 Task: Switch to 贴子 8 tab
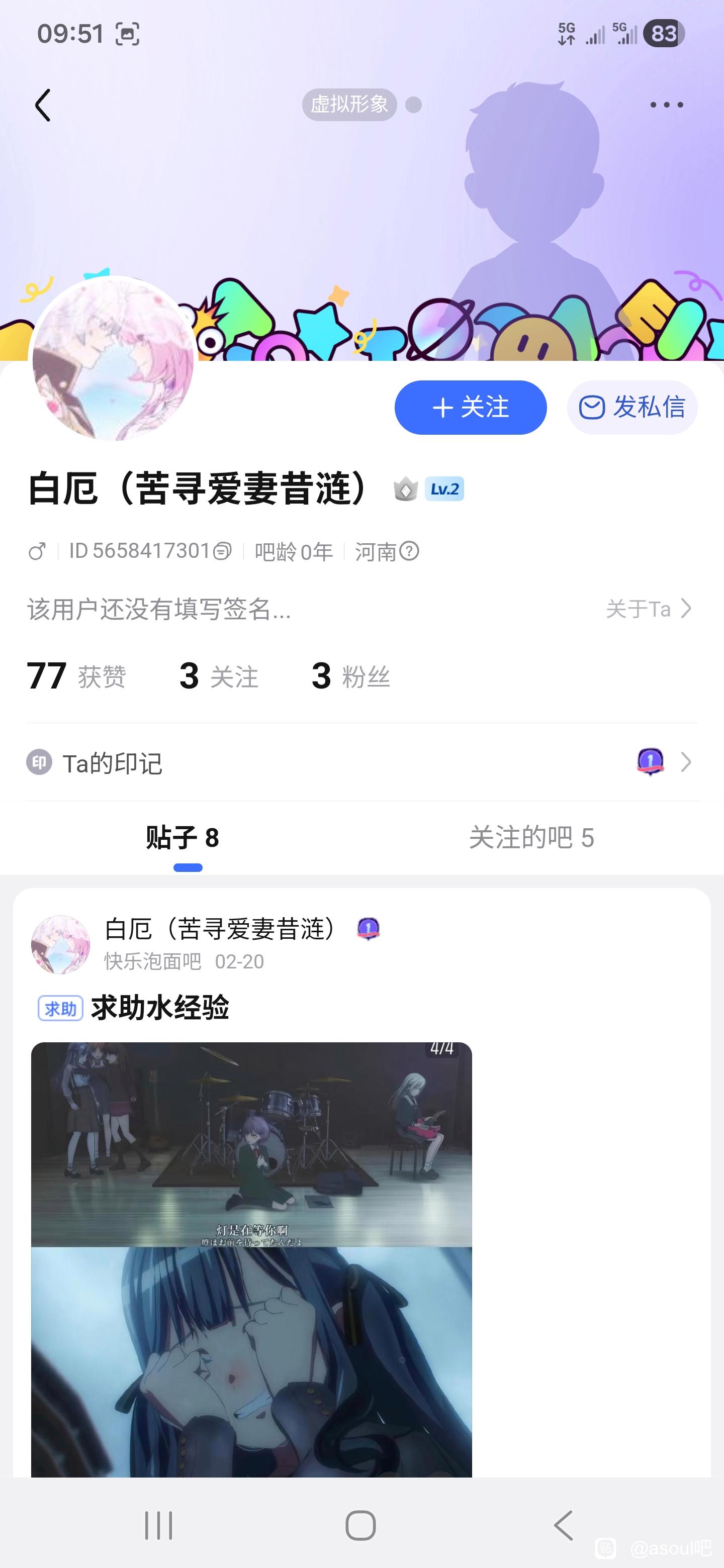183,838
